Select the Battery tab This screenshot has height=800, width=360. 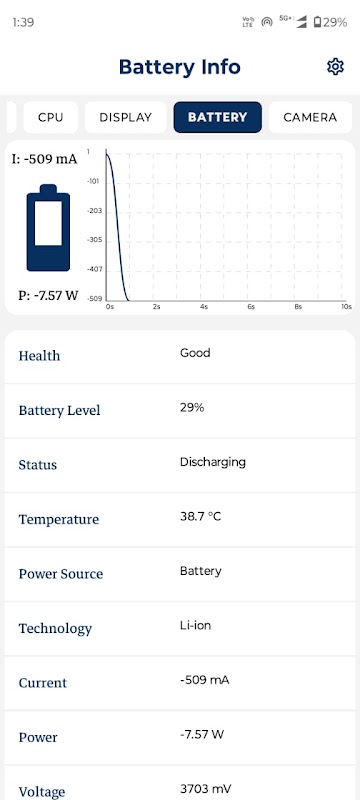point(218,117)
